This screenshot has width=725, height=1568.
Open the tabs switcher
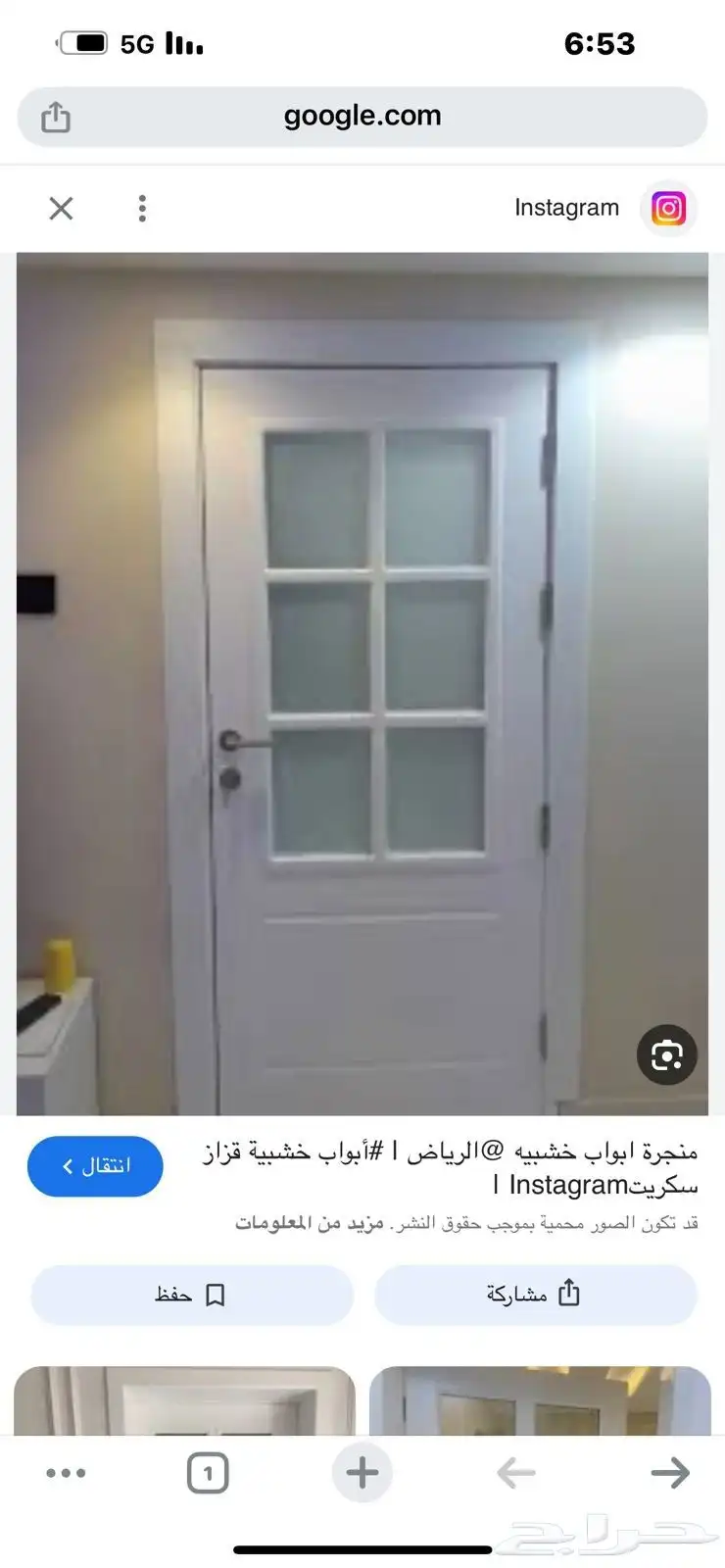[208, 1473]
